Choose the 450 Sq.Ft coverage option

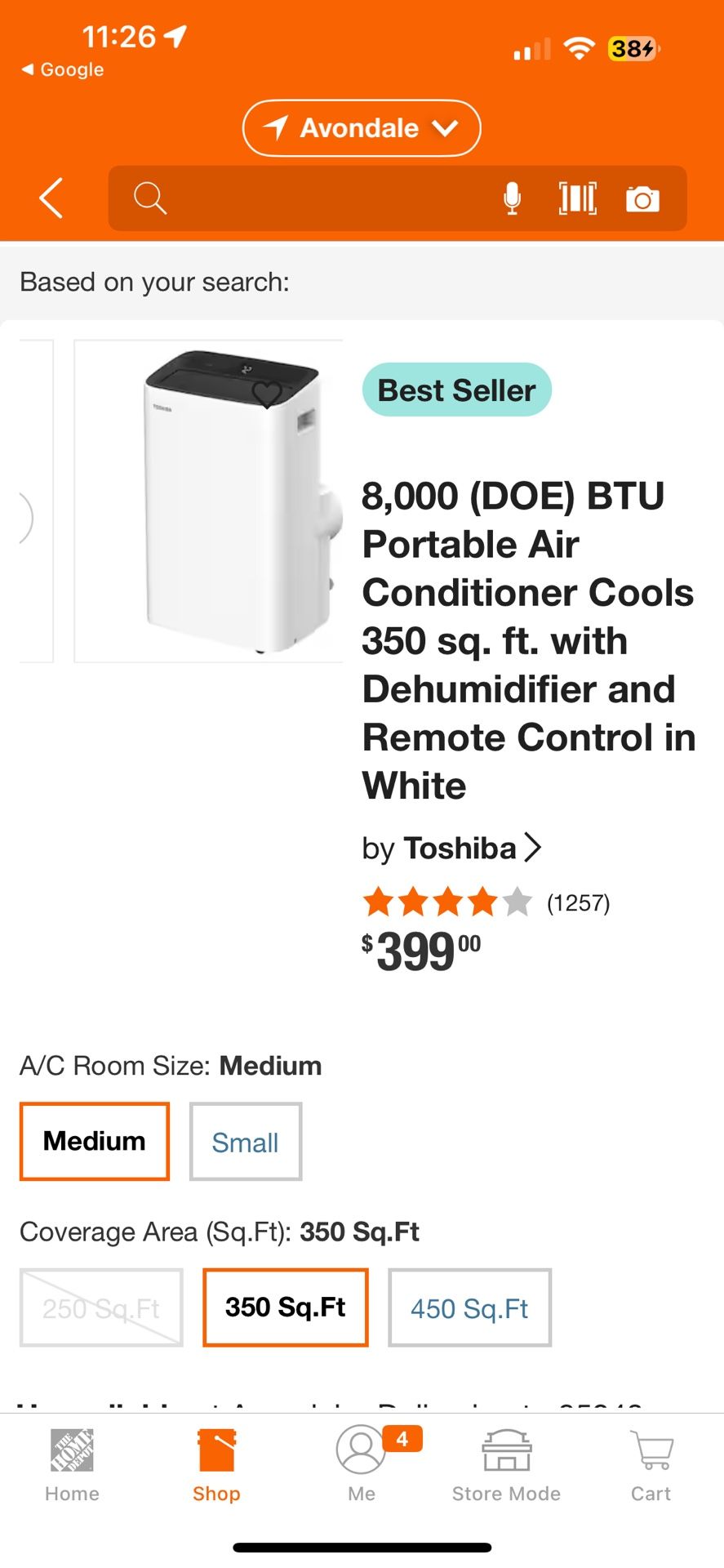[x=469, y=1307]
